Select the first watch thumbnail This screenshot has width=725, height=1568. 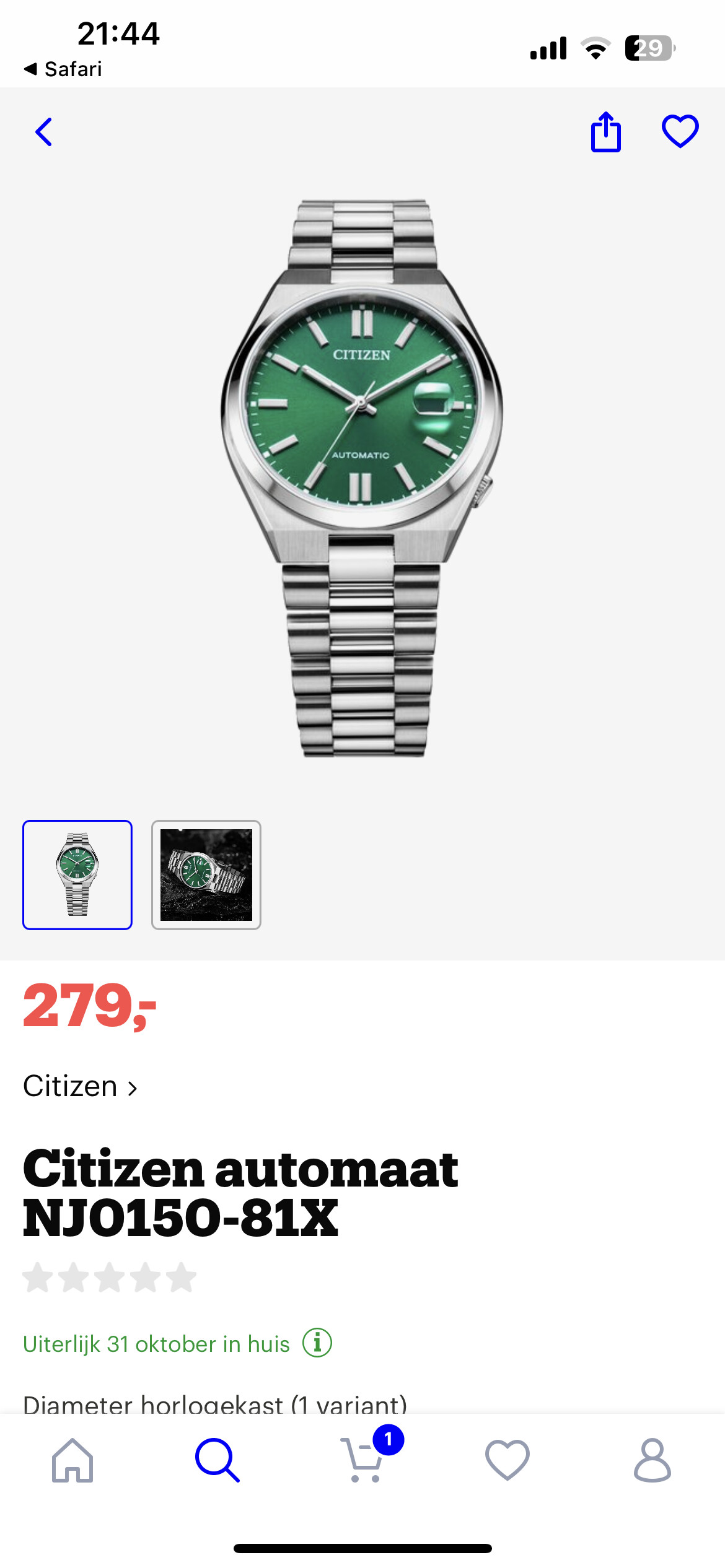tap(77, 874)
